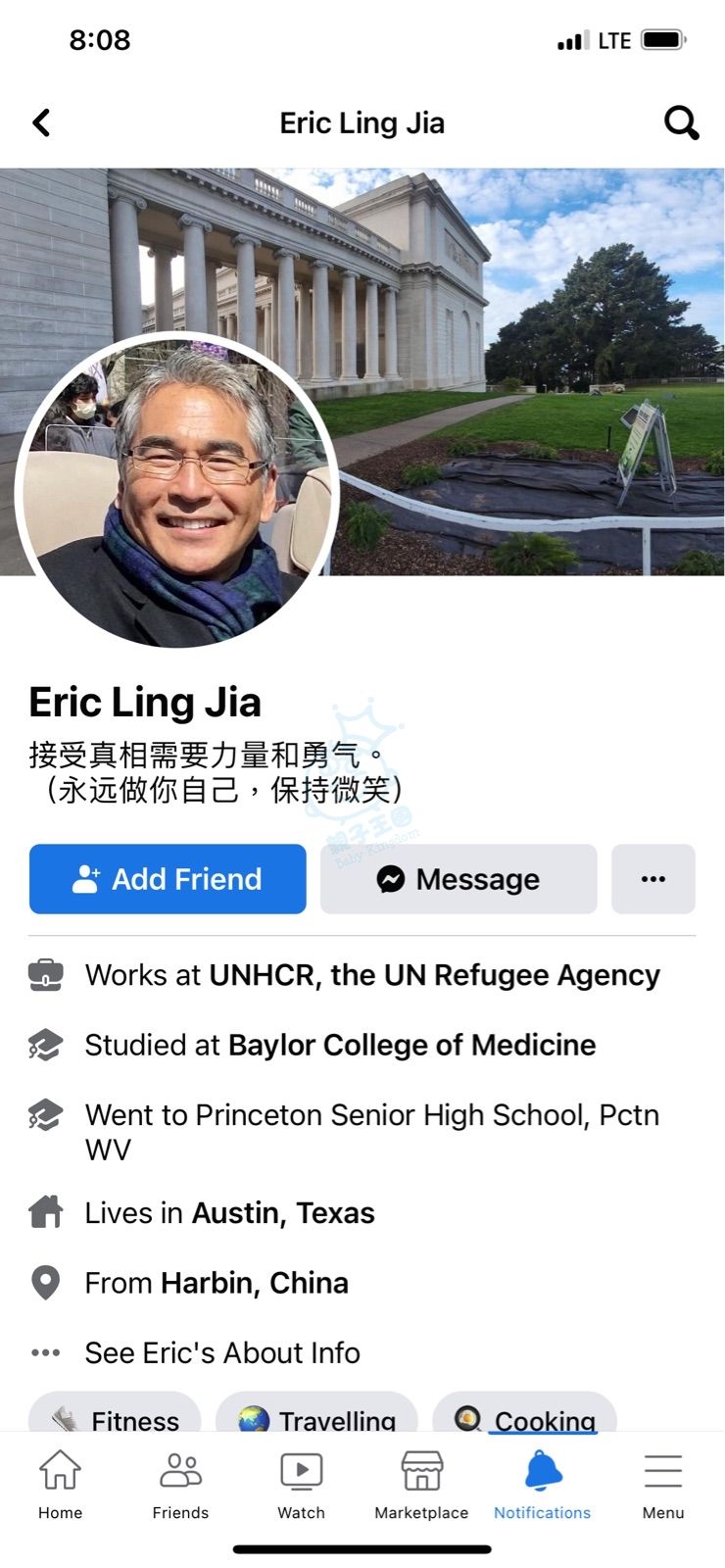
Task: Open the three-dot more options button
Action: pyautogui.click(x=653, y=879)
